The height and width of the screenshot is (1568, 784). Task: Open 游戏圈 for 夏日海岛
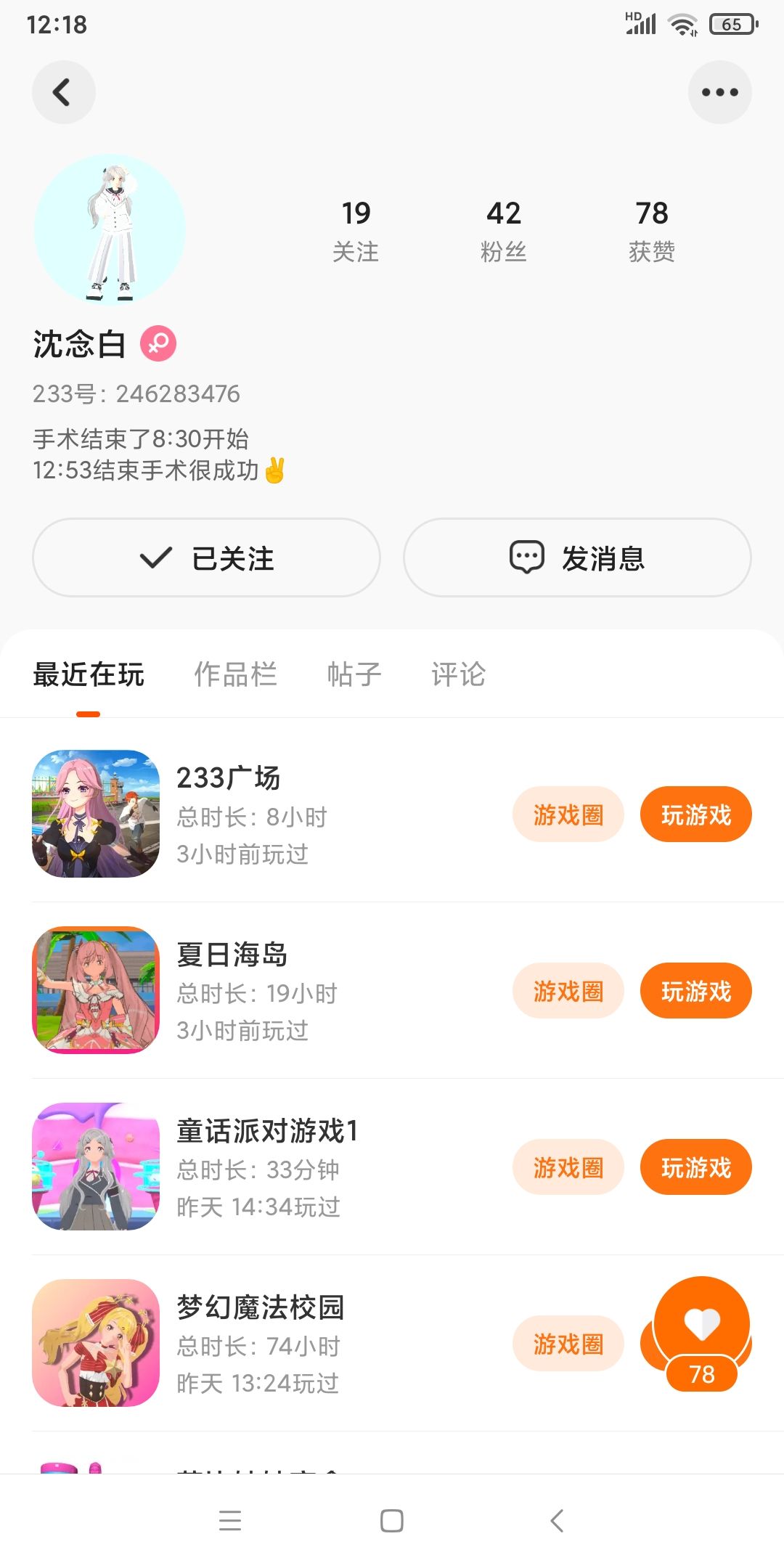tap(568, 991)
